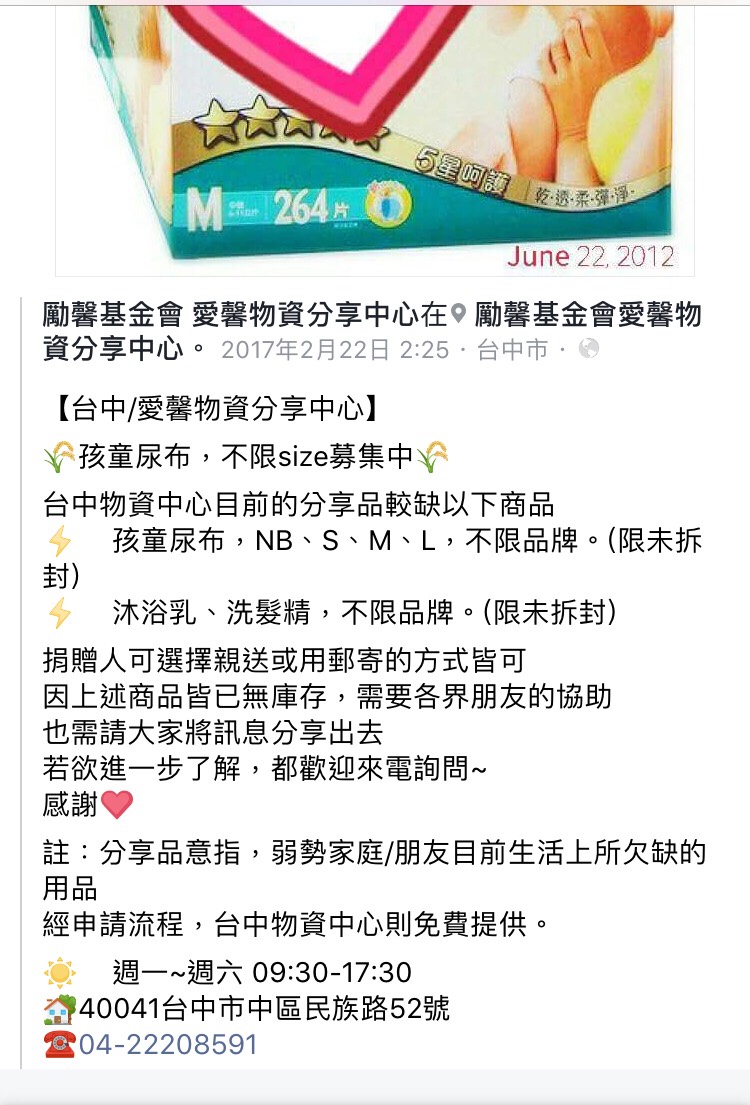Call phone number 04-22208591
The height and width of the screenshot is (1105, 750).
(168, 1045)
